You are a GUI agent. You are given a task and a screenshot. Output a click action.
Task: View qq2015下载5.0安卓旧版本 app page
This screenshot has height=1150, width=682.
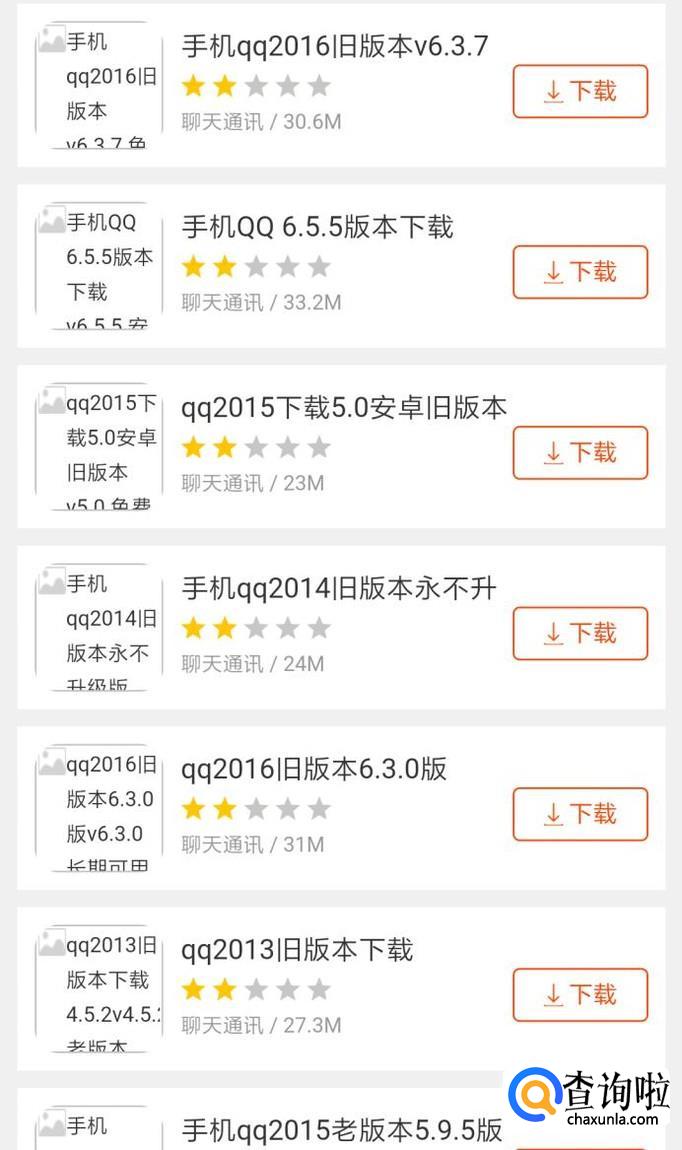pyautogui.click(x=343, y=408)
